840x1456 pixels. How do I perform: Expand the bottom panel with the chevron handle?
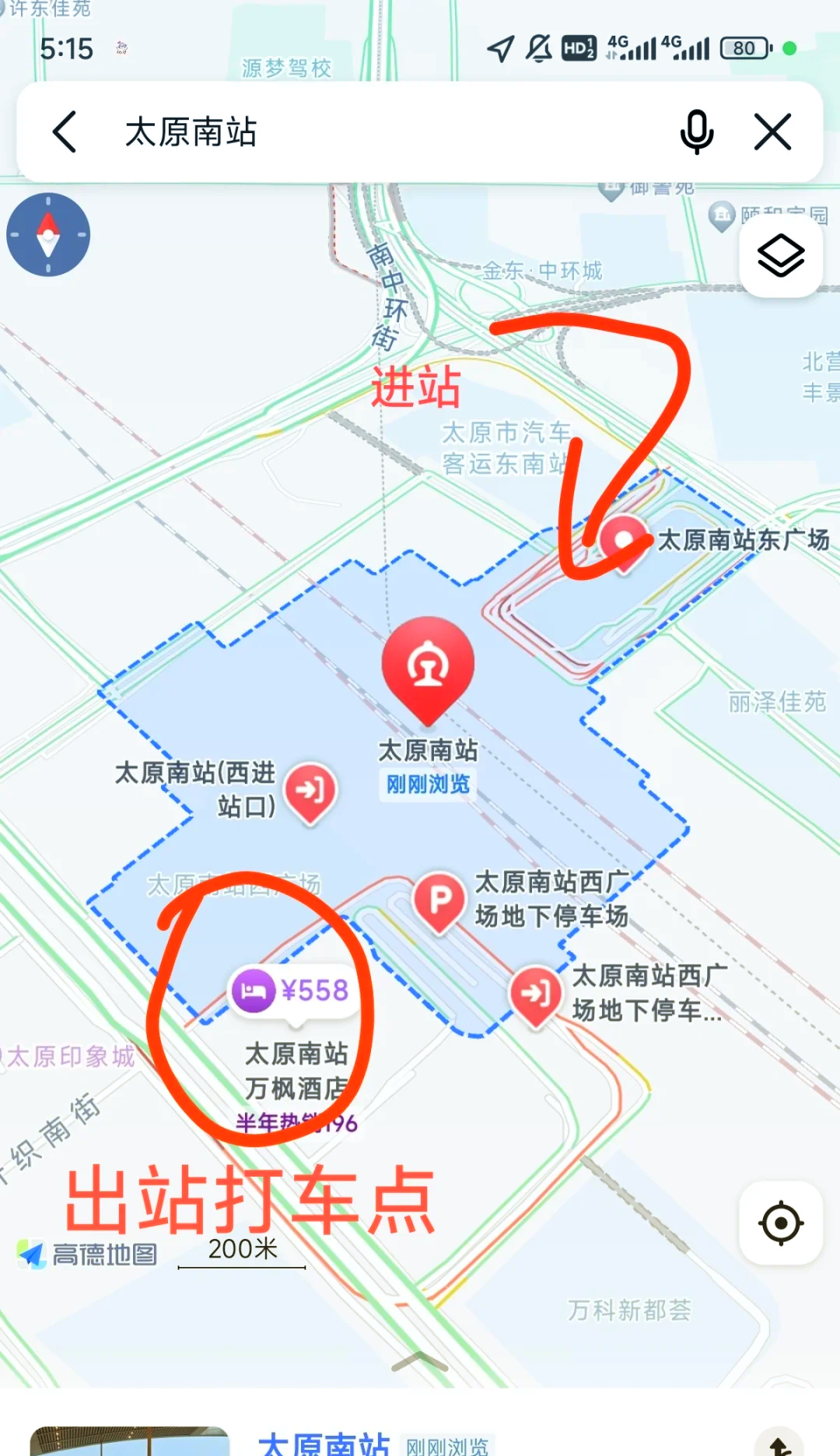click(420, 1361)
